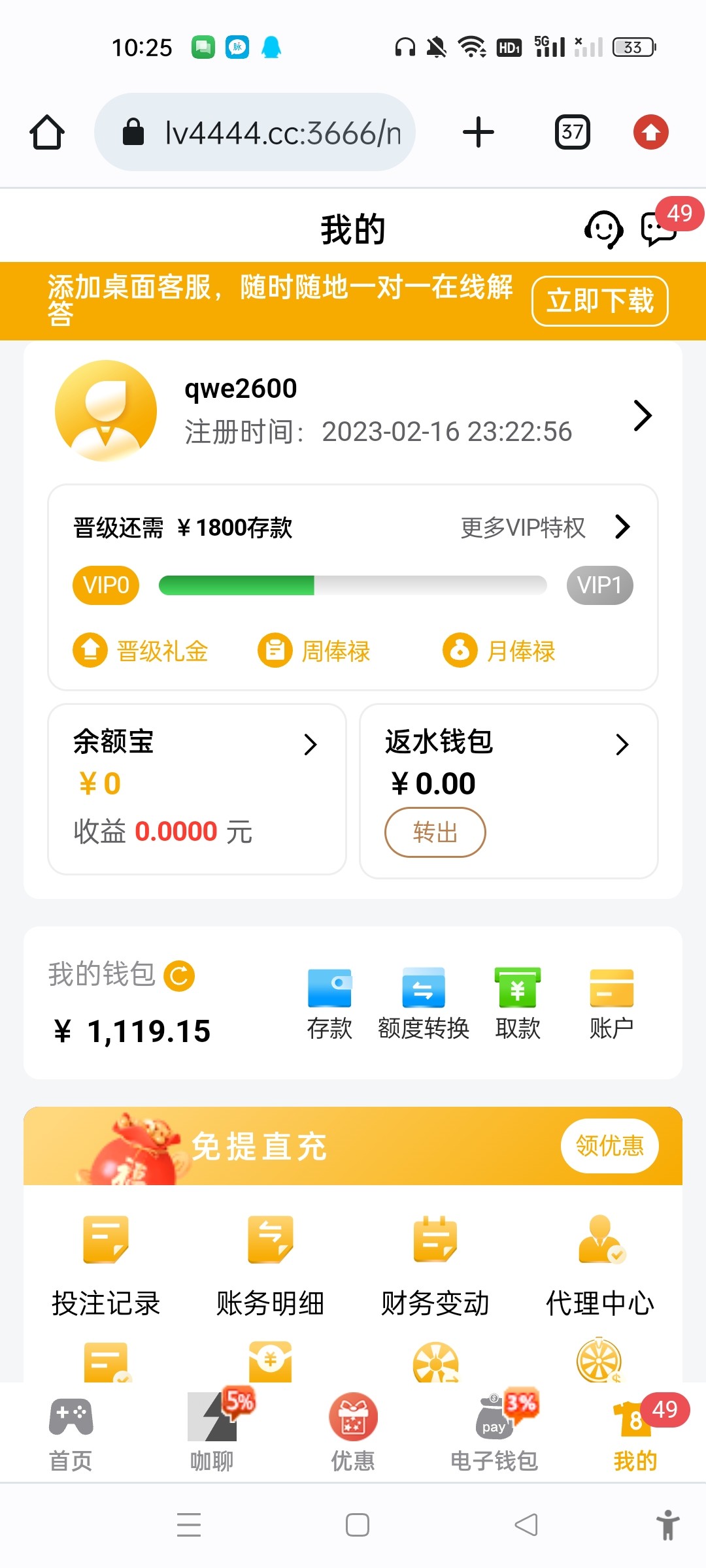Tap the 领优惠 button
Viewport: 706px width, 1568px height.
609,1145
